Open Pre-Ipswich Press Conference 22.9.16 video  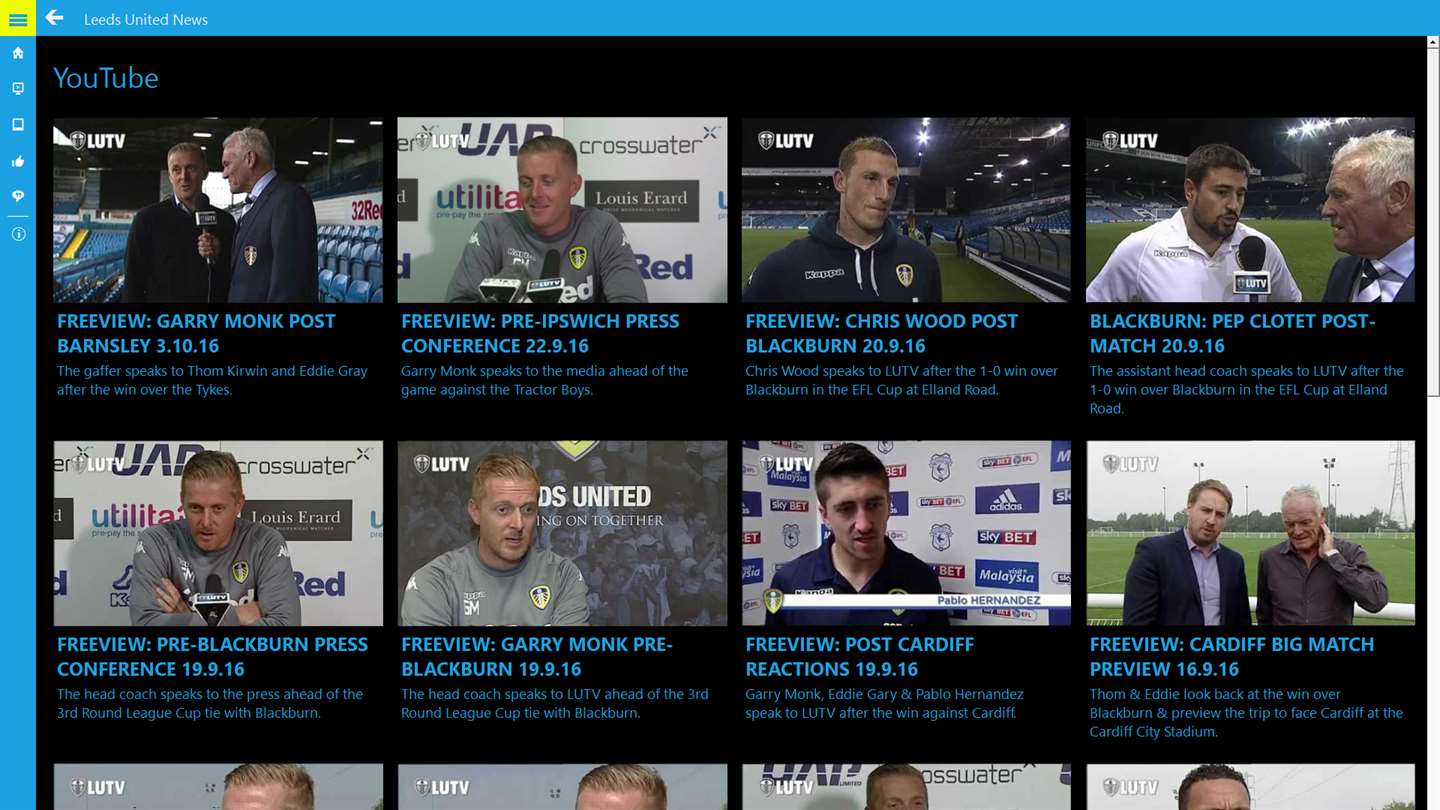[x=562, y=210]
